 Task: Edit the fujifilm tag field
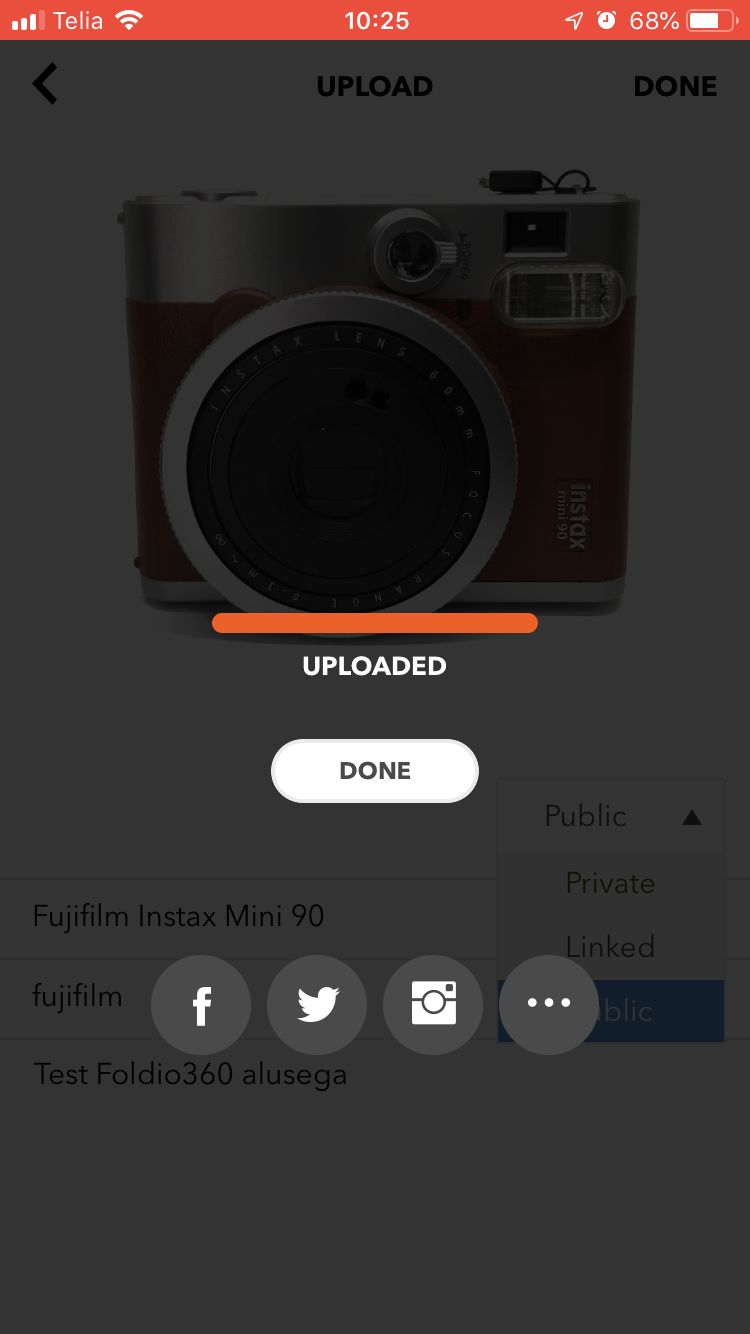(x=77, y=996)
